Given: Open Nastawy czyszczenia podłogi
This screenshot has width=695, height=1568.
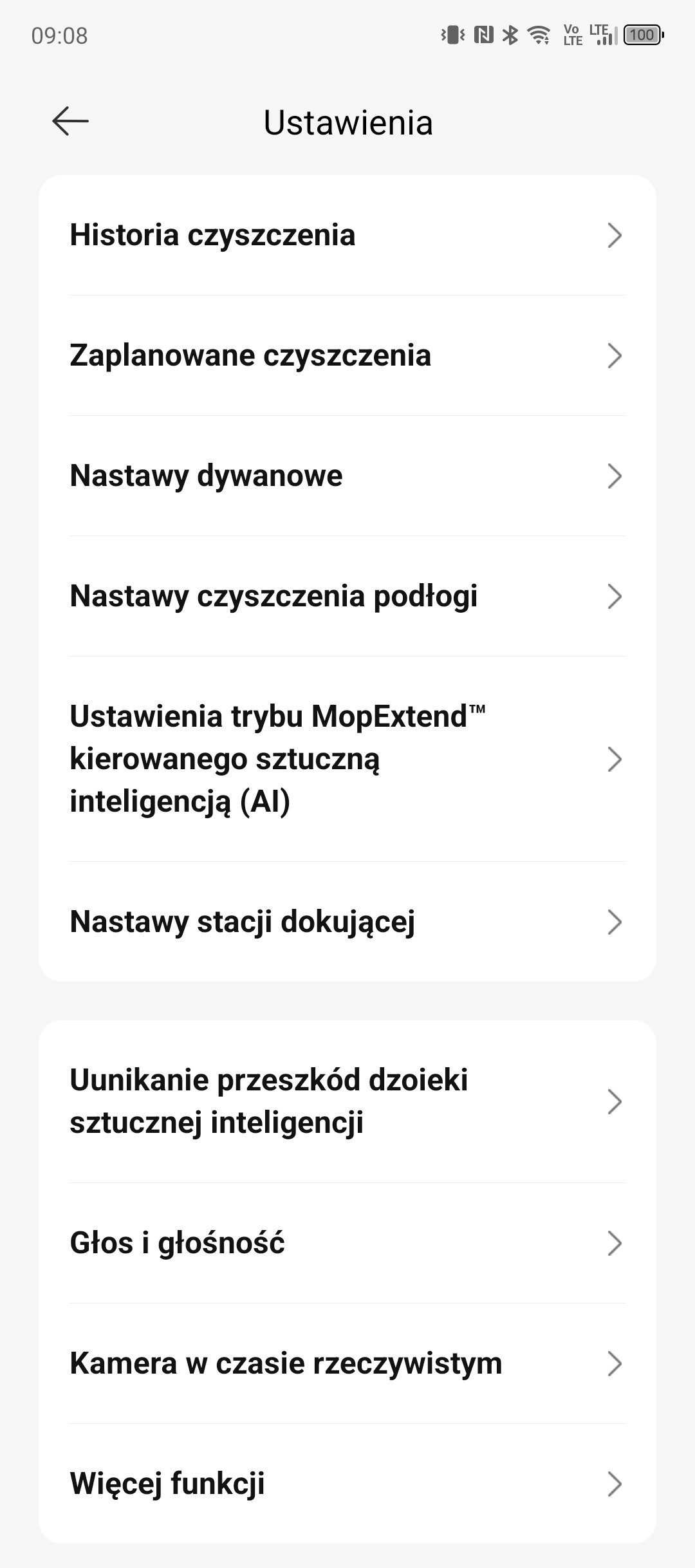Looking at the screenshot, I should pyautogui.click(x=347, y=596).
